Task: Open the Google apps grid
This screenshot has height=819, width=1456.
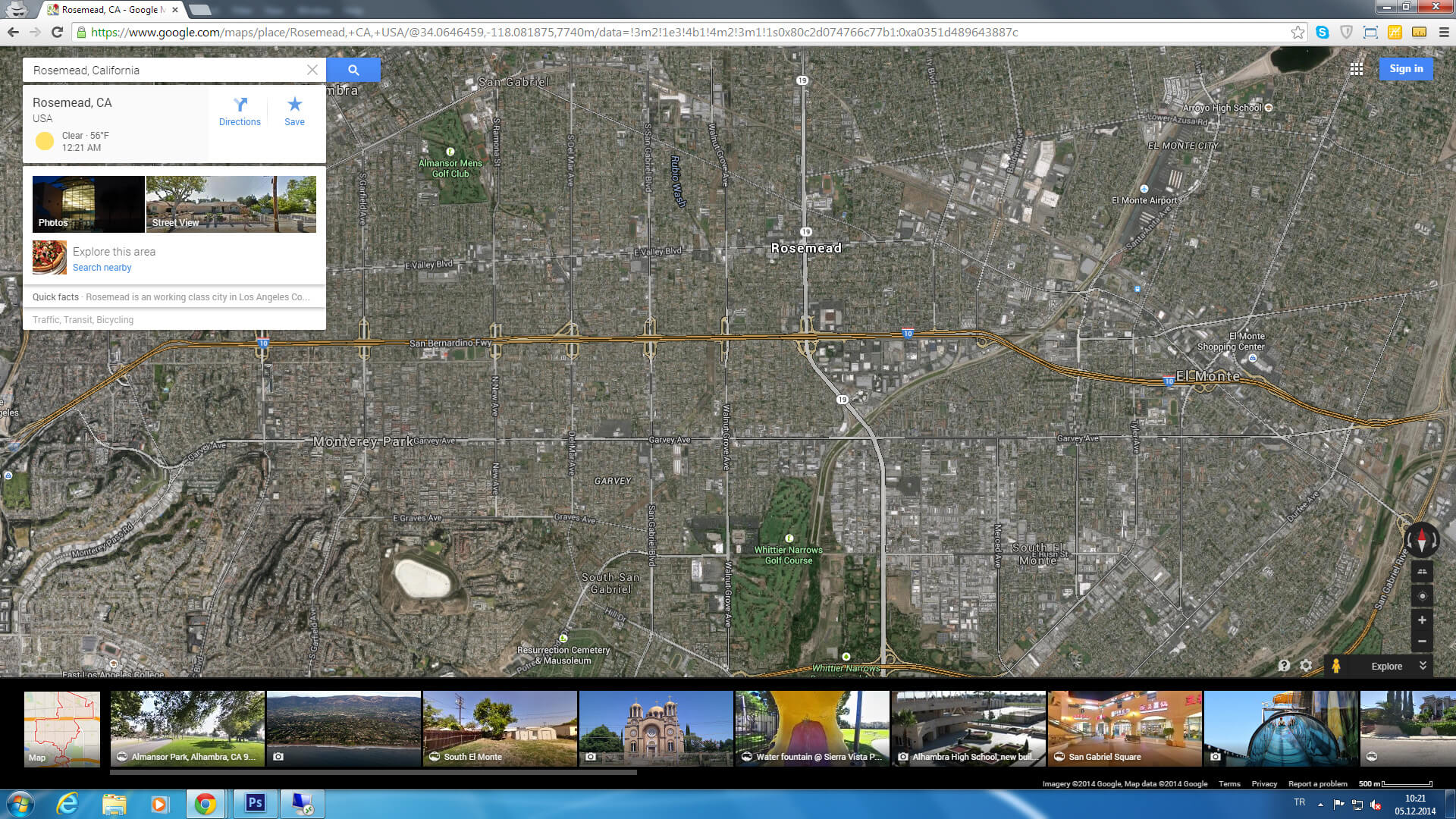Action: [1357, 69]
